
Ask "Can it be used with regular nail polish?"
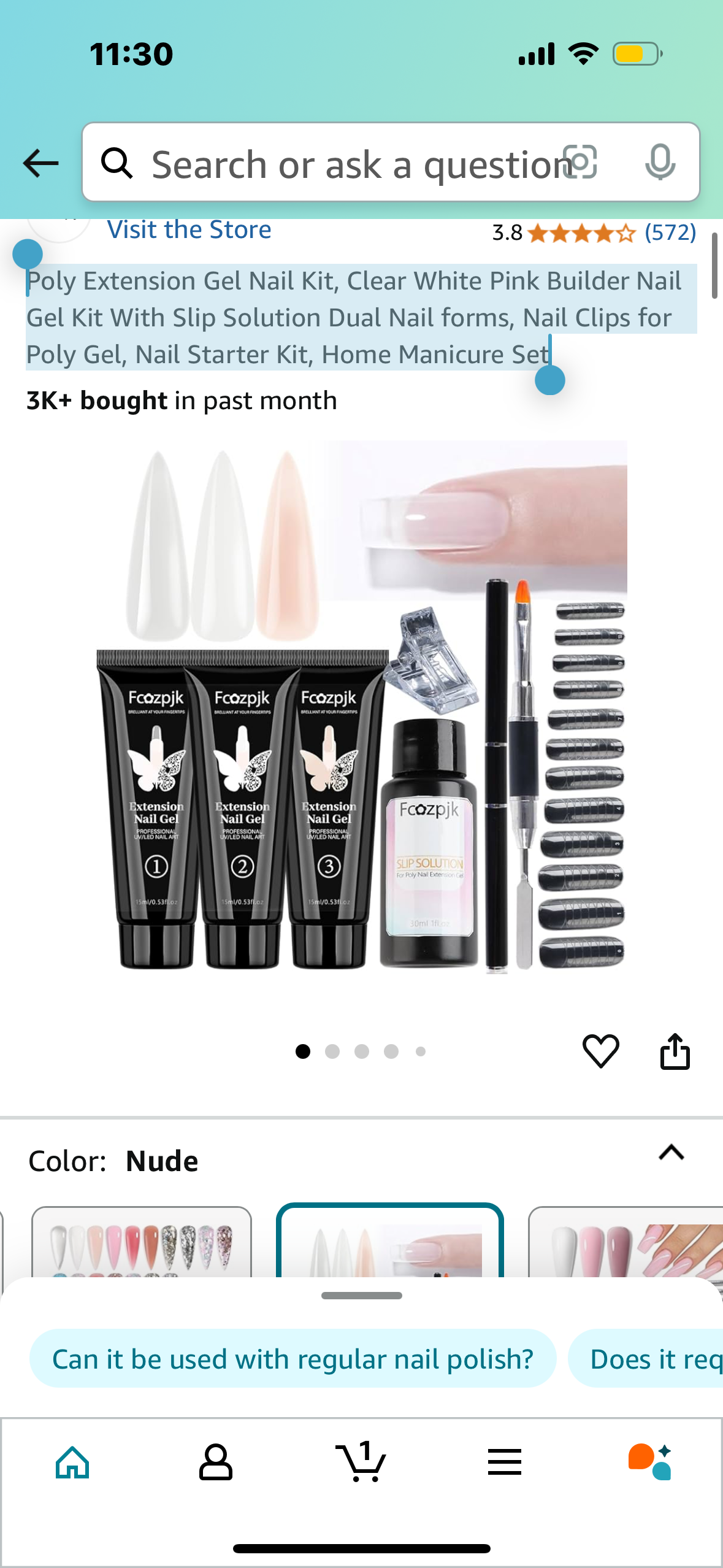293,1359
